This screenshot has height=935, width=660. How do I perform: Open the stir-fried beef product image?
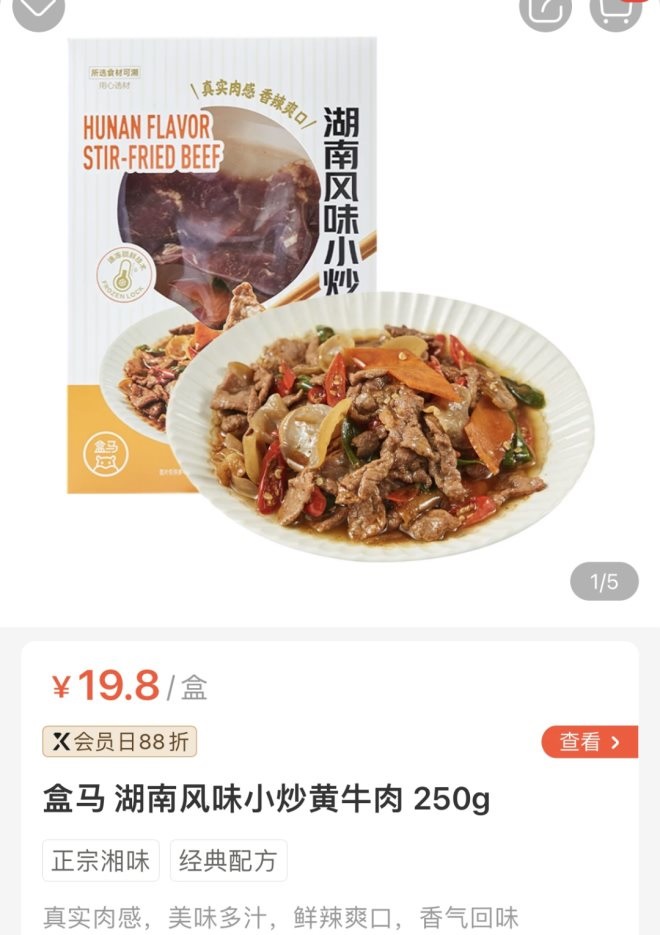point(330,300)
